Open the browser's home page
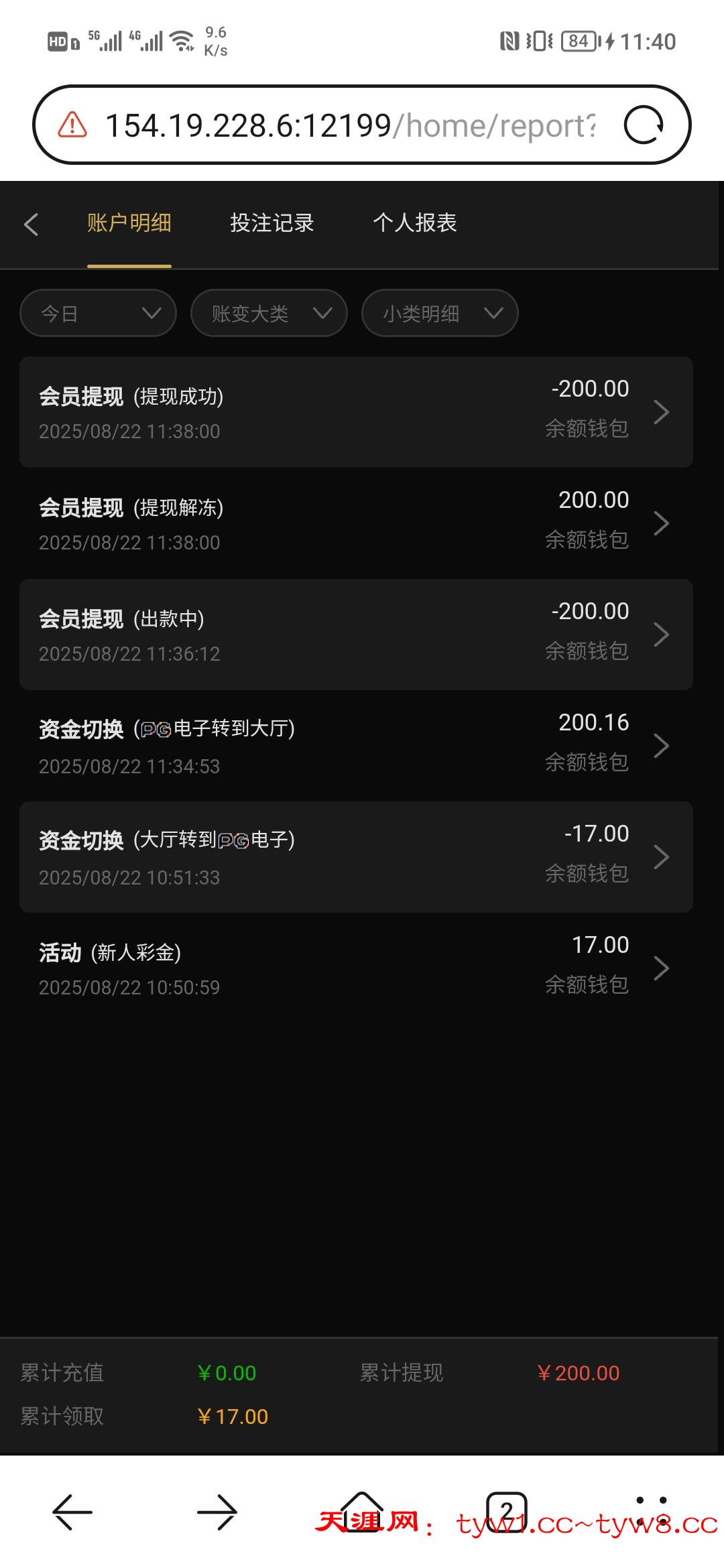The width and height of the screenshot is (724, 1568). point(362,1511)
